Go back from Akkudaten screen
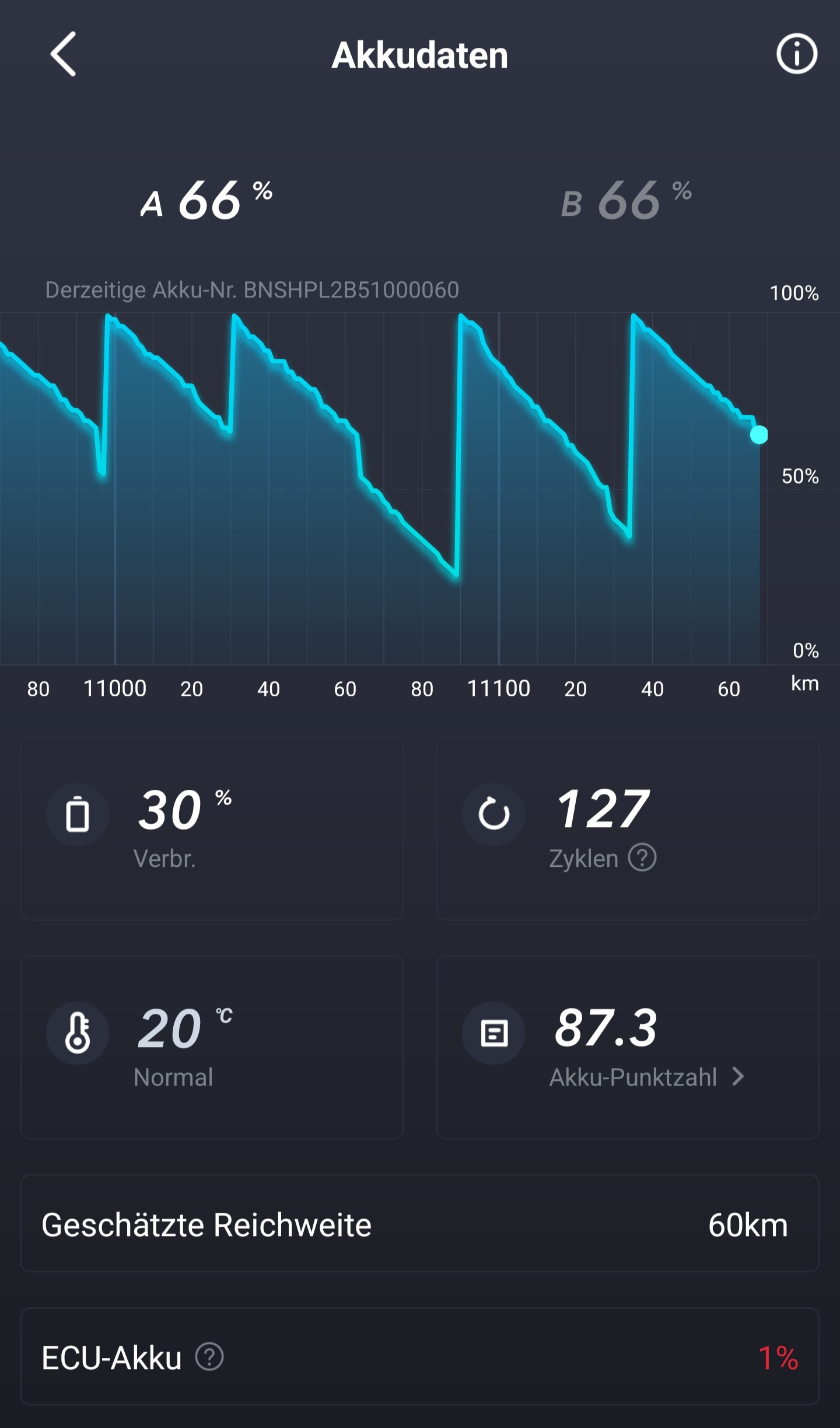Image resolution: width=840 pixels, height=1428 pixels. click(x=63, y=54)
